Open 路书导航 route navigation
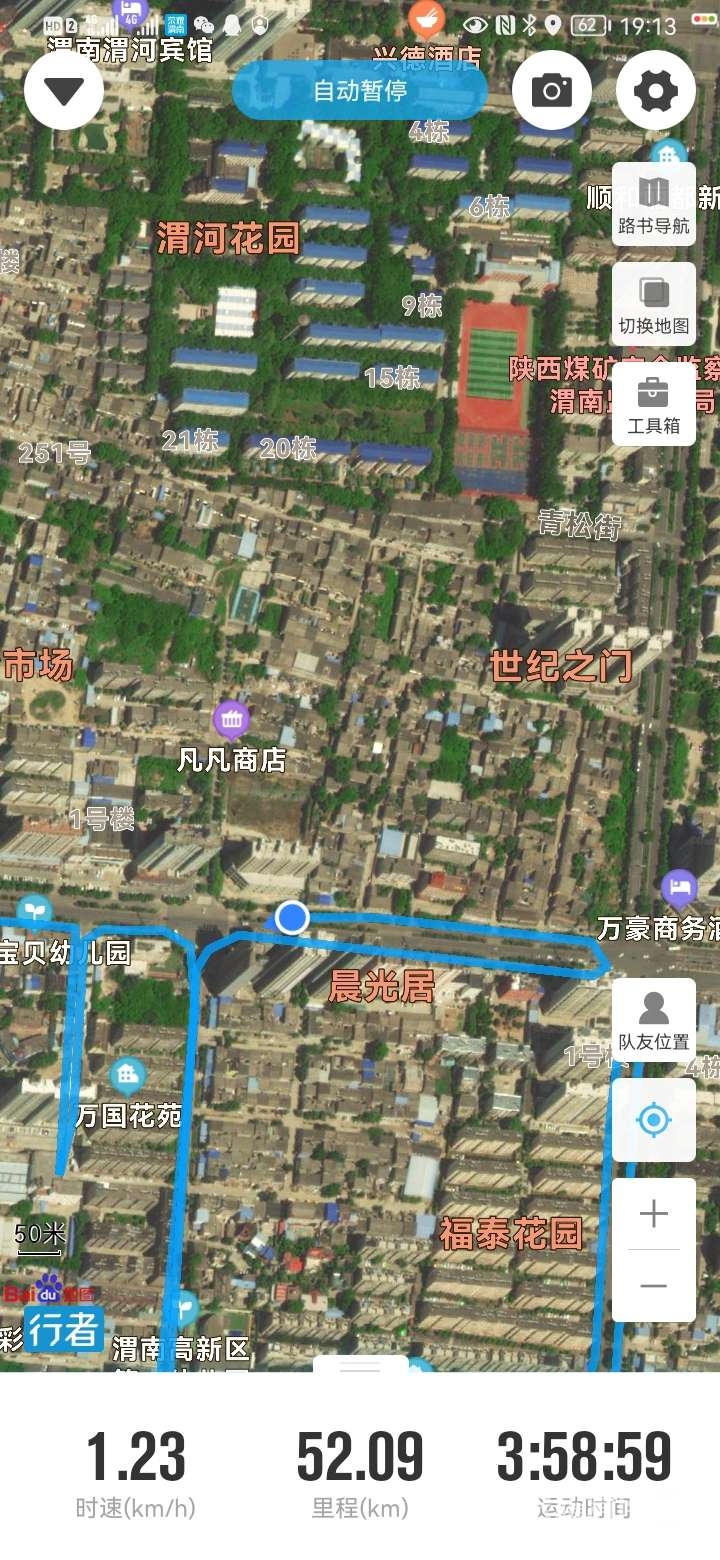Screen dimensions: 720x1560 (654, 205)
